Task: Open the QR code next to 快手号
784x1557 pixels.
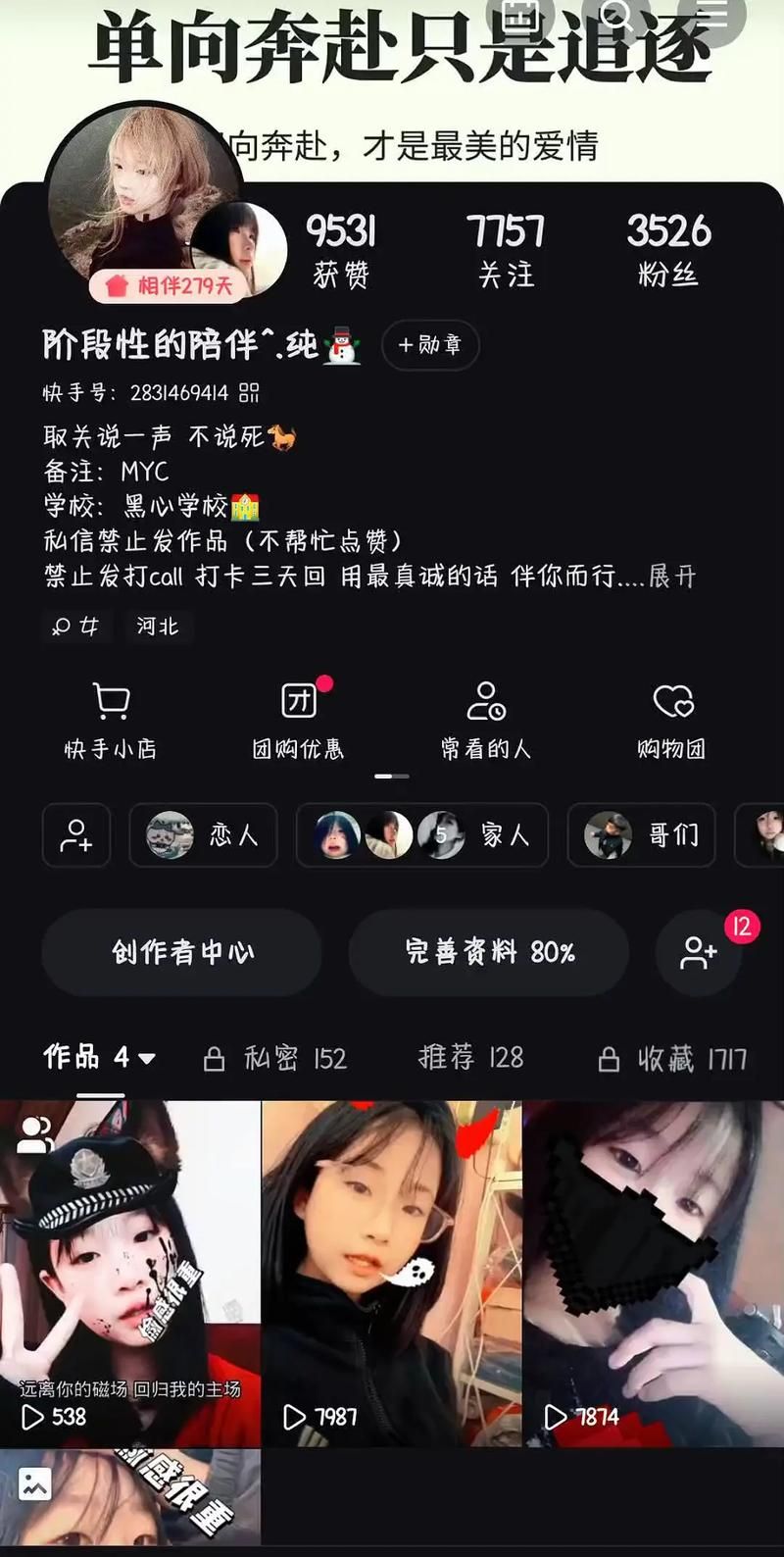Action: pyautogui.click(x=250, y=393)
